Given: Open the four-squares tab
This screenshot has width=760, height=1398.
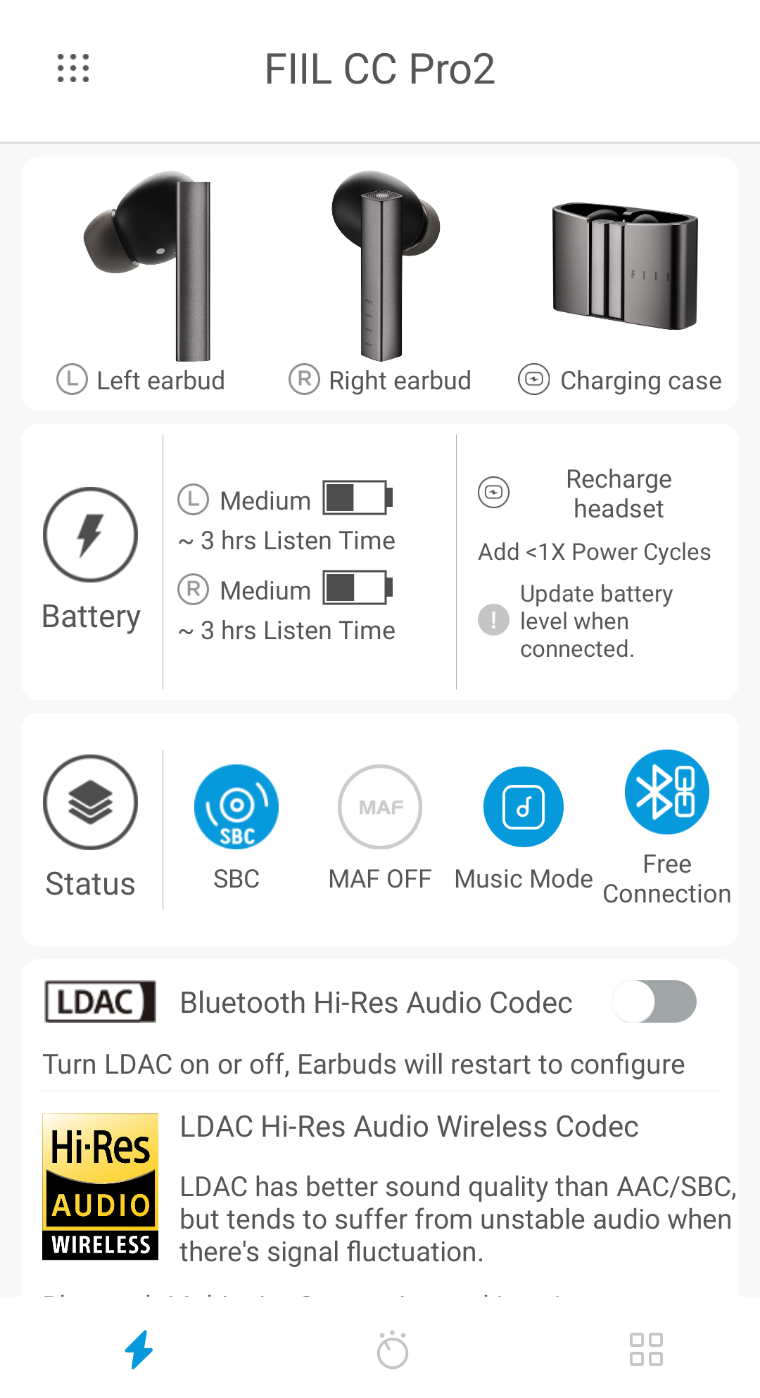Looking at the screenshot, I should (646, 1350).
